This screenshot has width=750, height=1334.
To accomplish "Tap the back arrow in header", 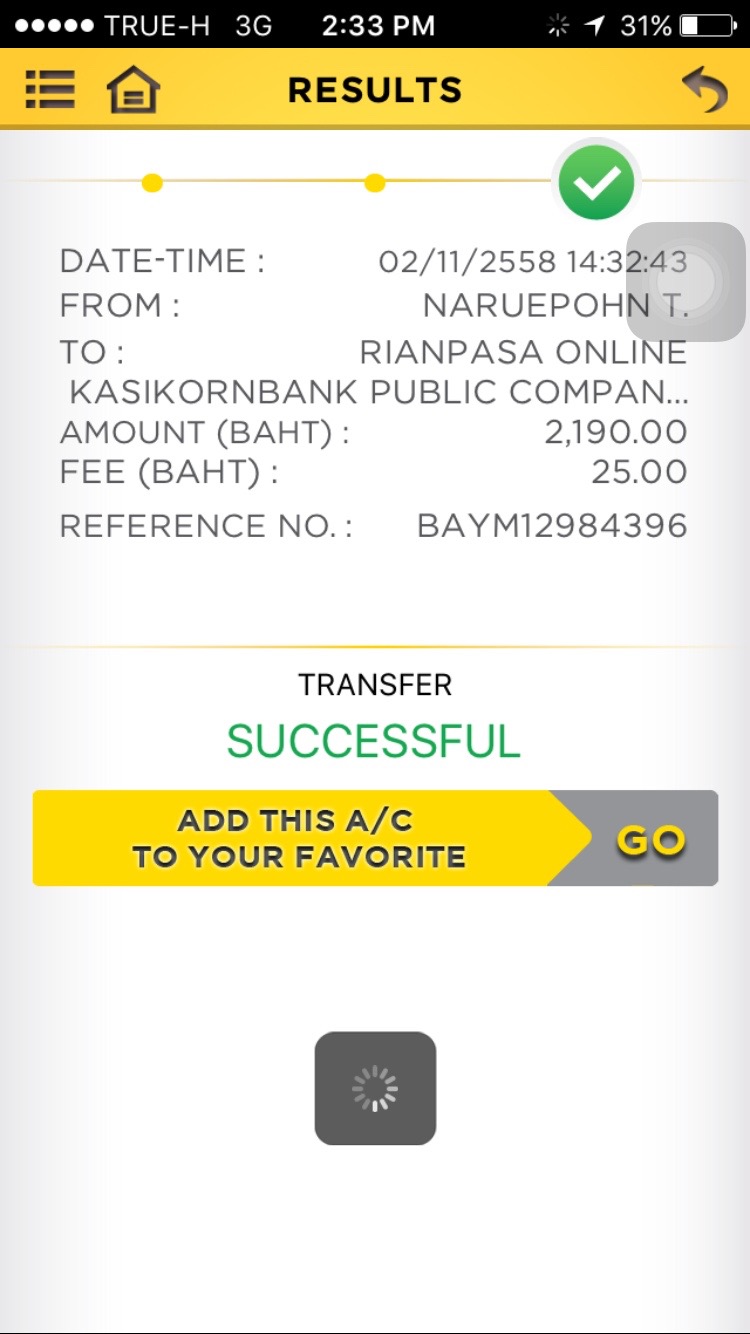I will pos(705,90).
